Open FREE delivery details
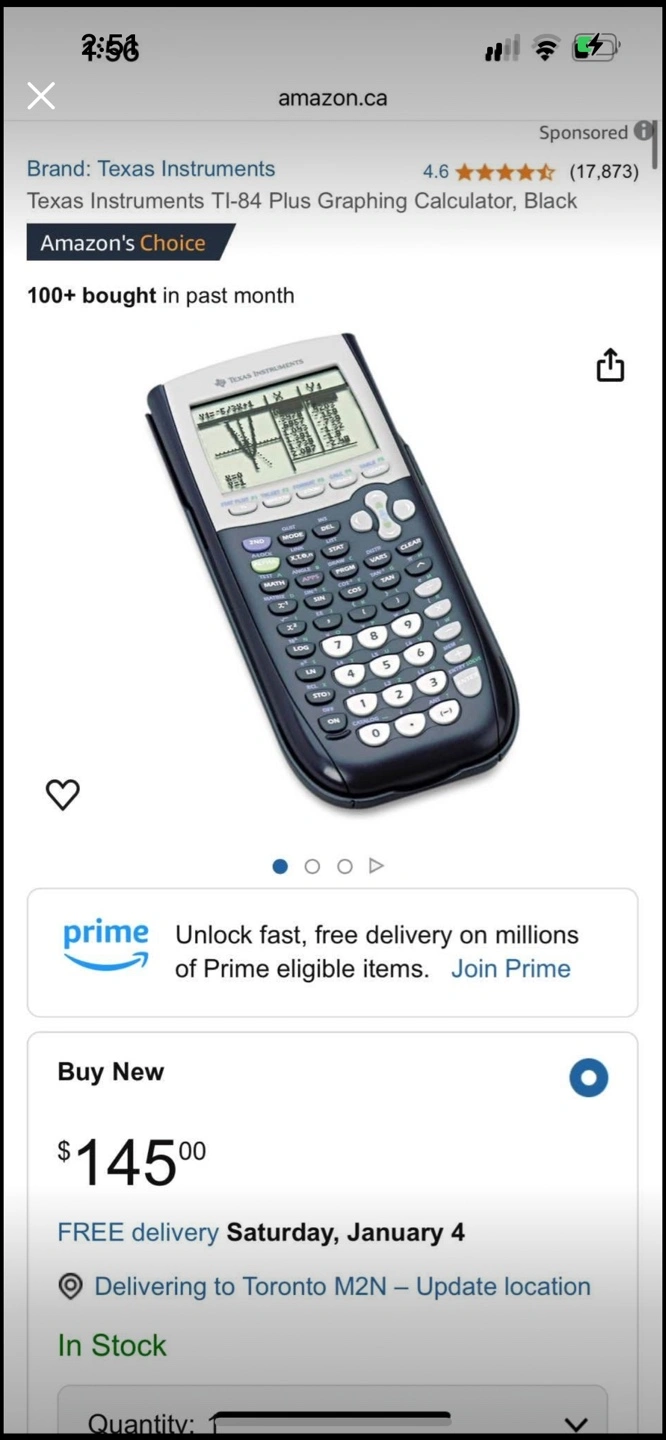The width and height of the screenshot is (666, 1440). [x=138, y=1232]
